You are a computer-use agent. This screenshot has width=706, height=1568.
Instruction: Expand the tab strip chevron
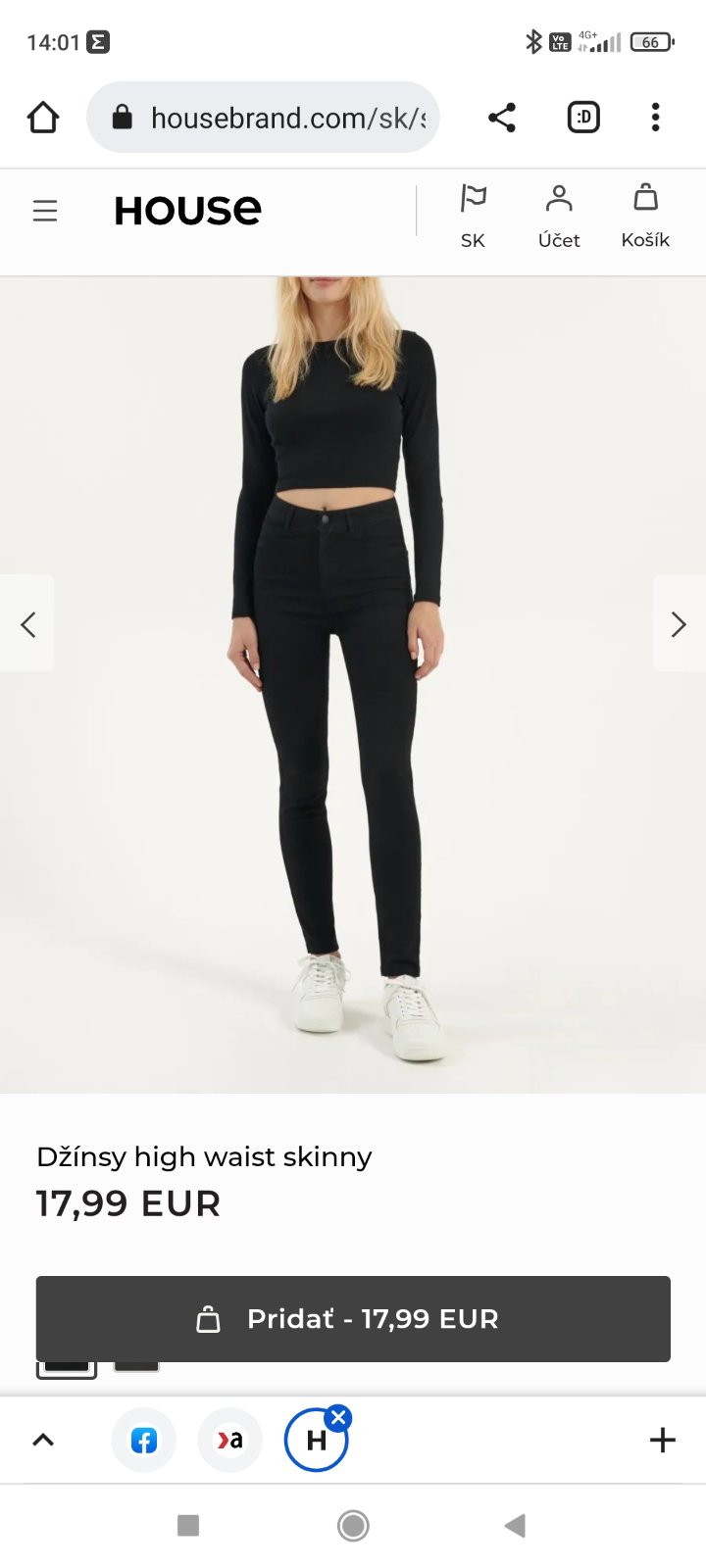click(x=43, y=1440)
